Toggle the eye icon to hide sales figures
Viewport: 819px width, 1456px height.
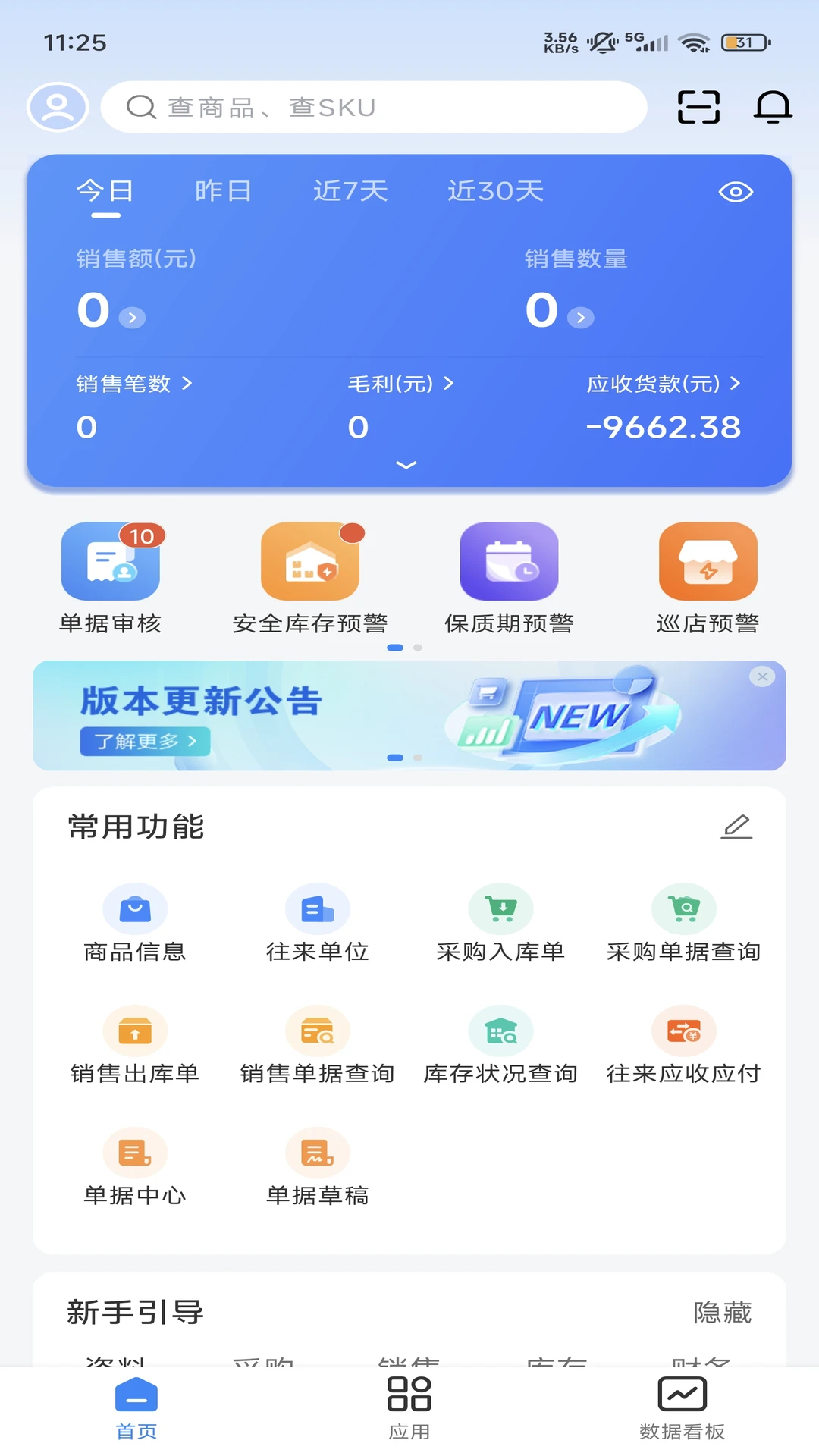[735, 192]
